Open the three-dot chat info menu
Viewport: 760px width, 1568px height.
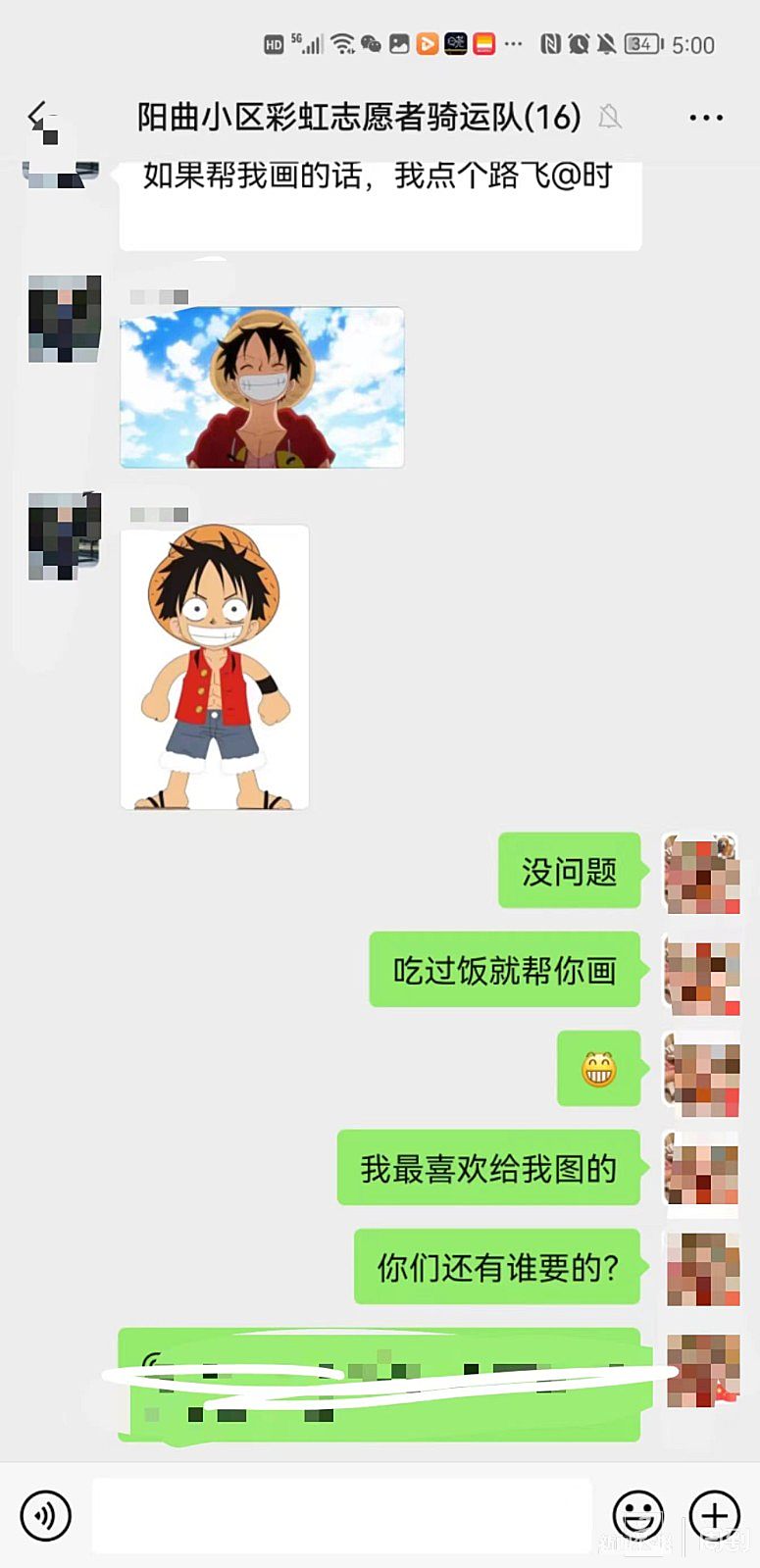(705, 118)
